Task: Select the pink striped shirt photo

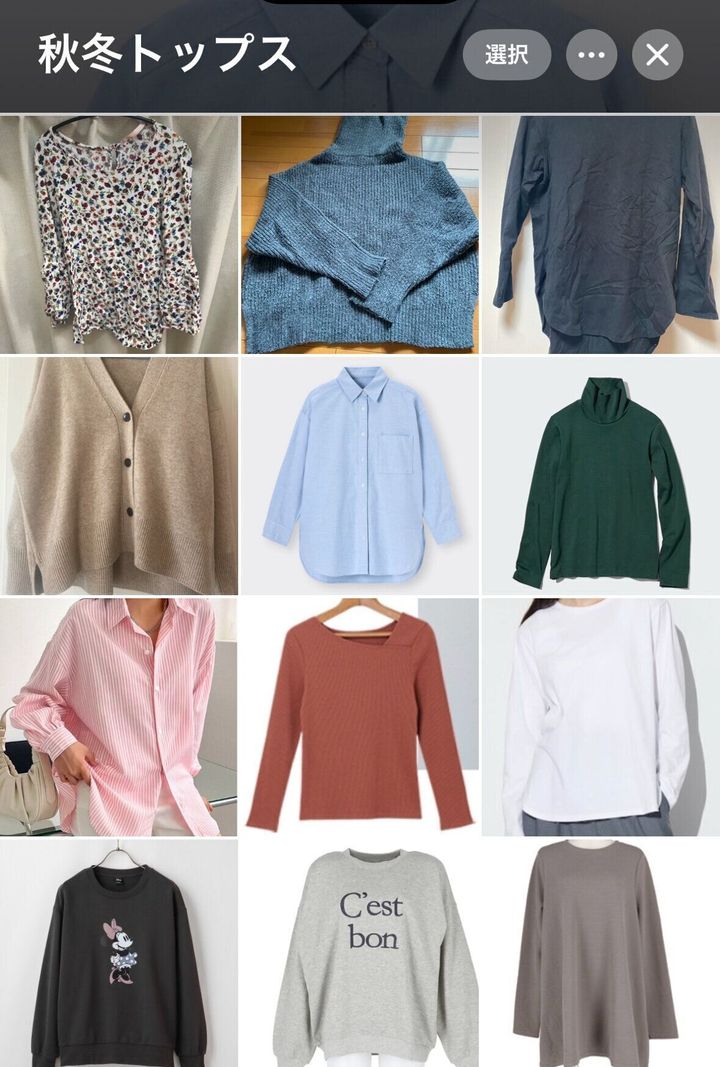Action: (x=119, y=717)
